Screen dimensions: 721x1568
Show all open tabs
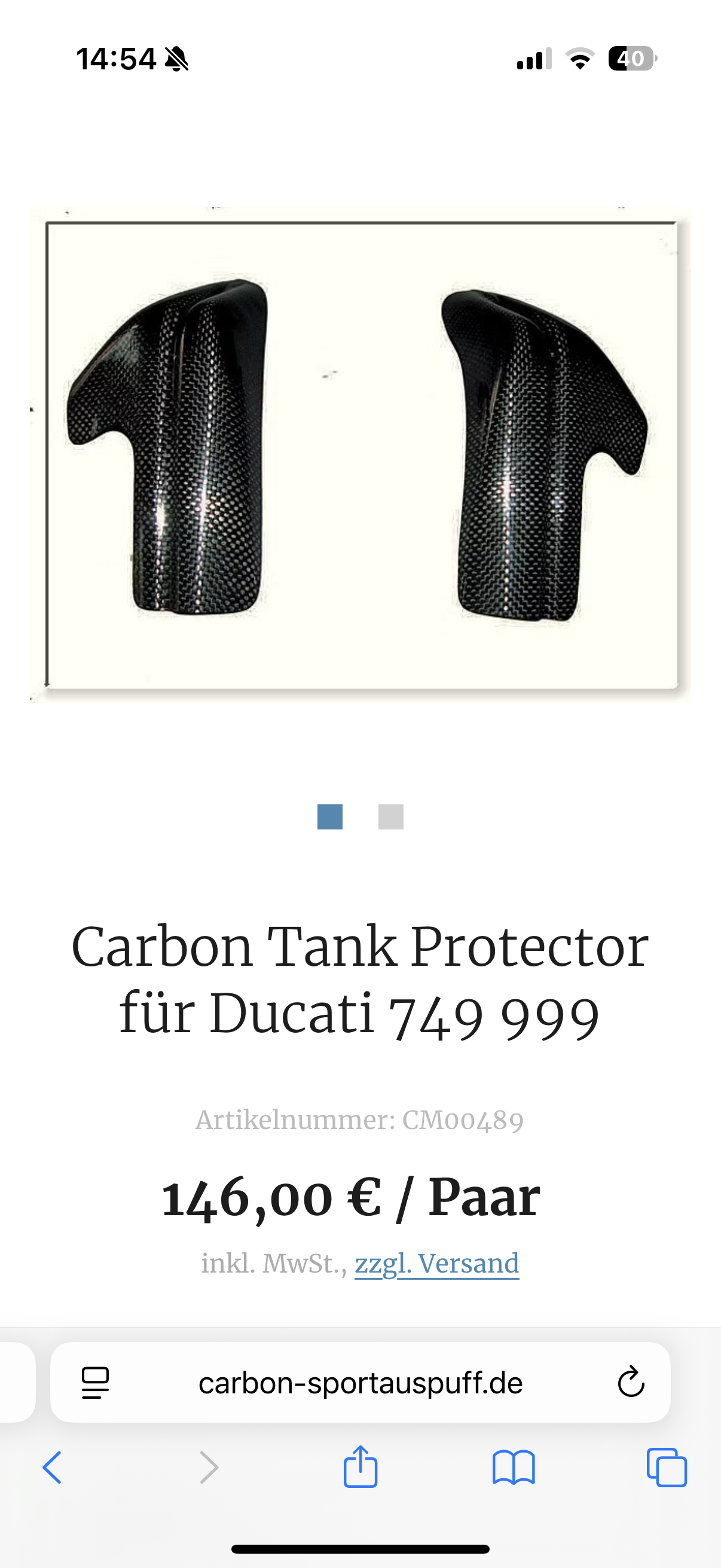pyautogui.click(x=667, y=1468)
